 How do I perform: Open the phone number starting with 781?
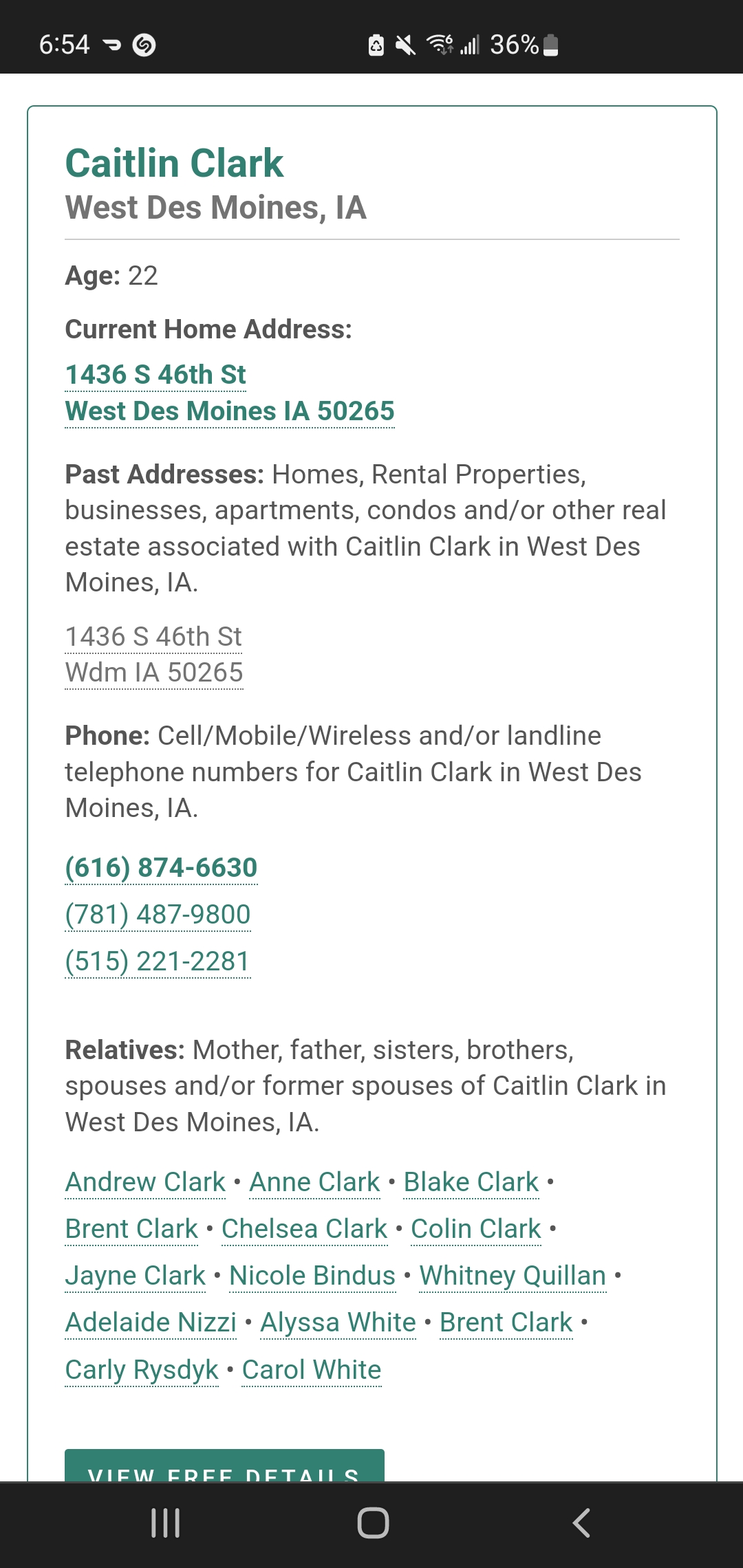pos(158,915)
